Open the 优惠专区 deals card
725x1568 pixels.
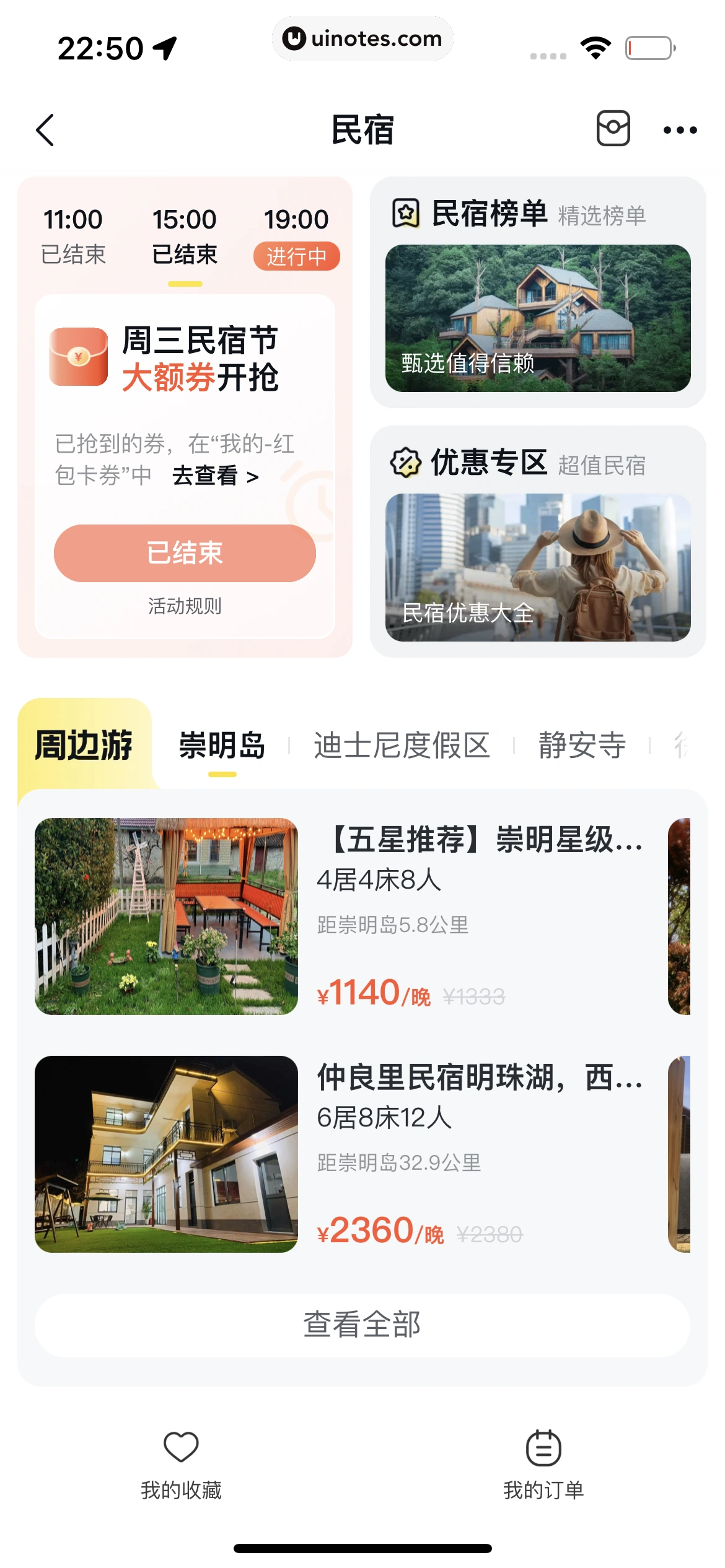click(537, 542)
